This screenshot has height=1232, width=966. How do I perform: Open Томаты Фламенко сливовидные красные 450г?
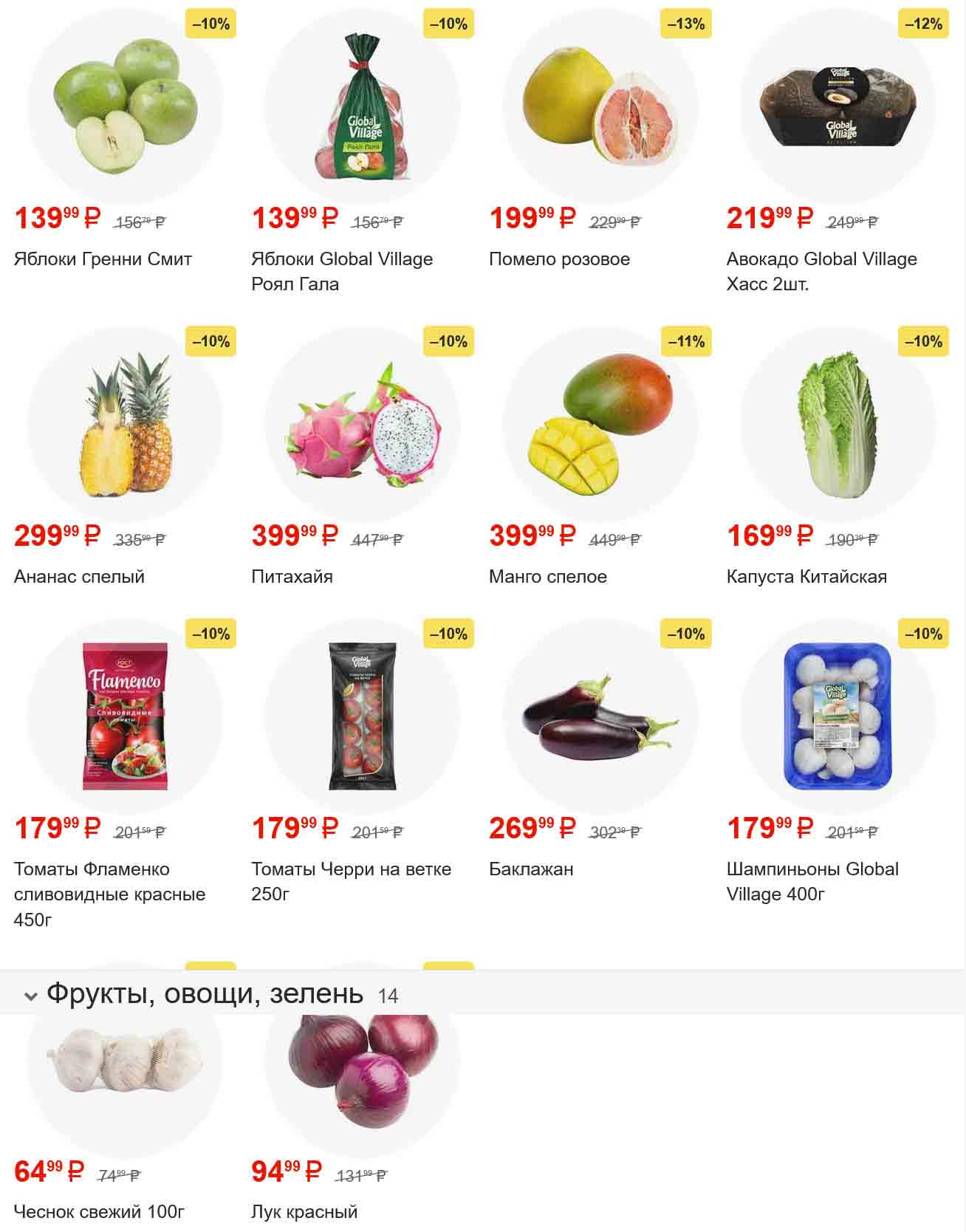pyautogui.click(x=124, y=716)
